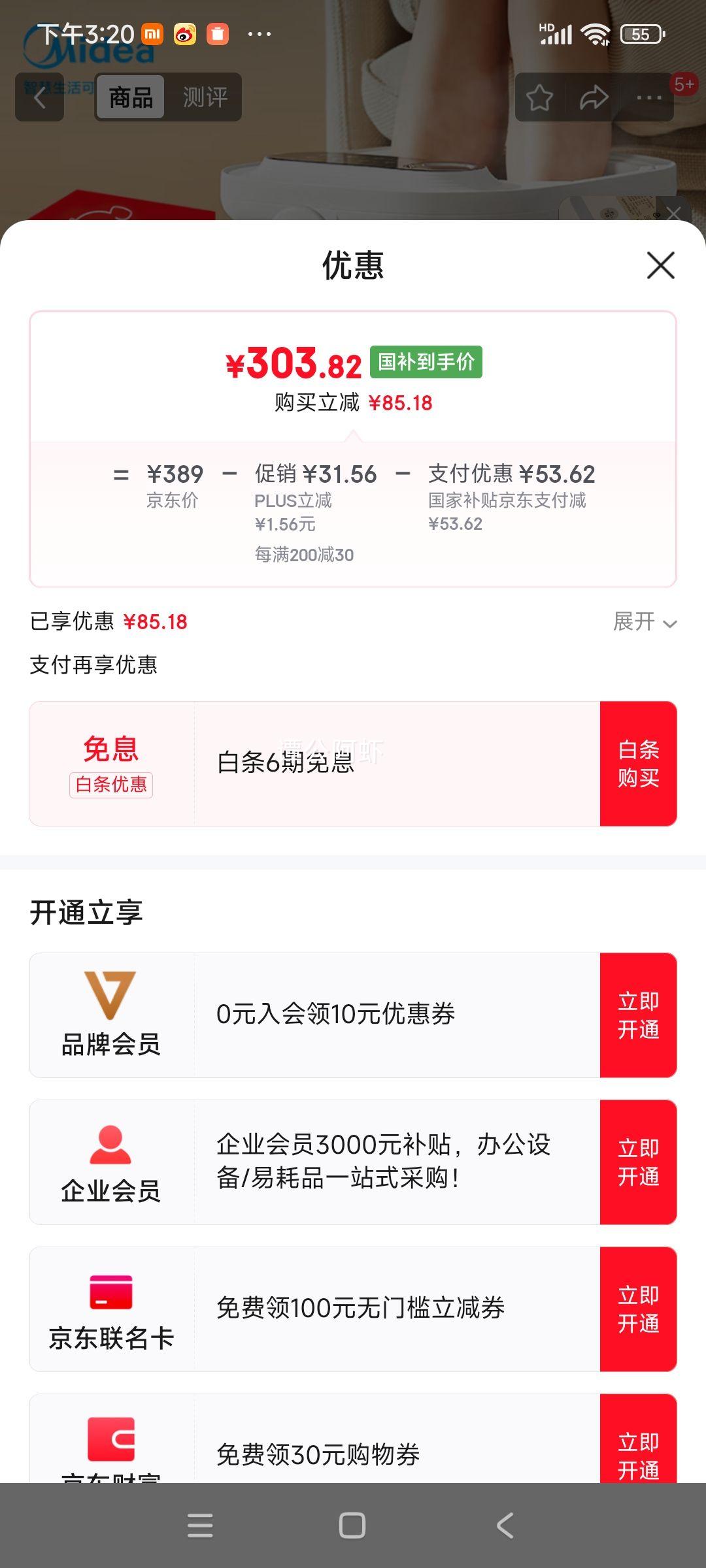Share this product
Screen dimensions: 706x1568
594,98
